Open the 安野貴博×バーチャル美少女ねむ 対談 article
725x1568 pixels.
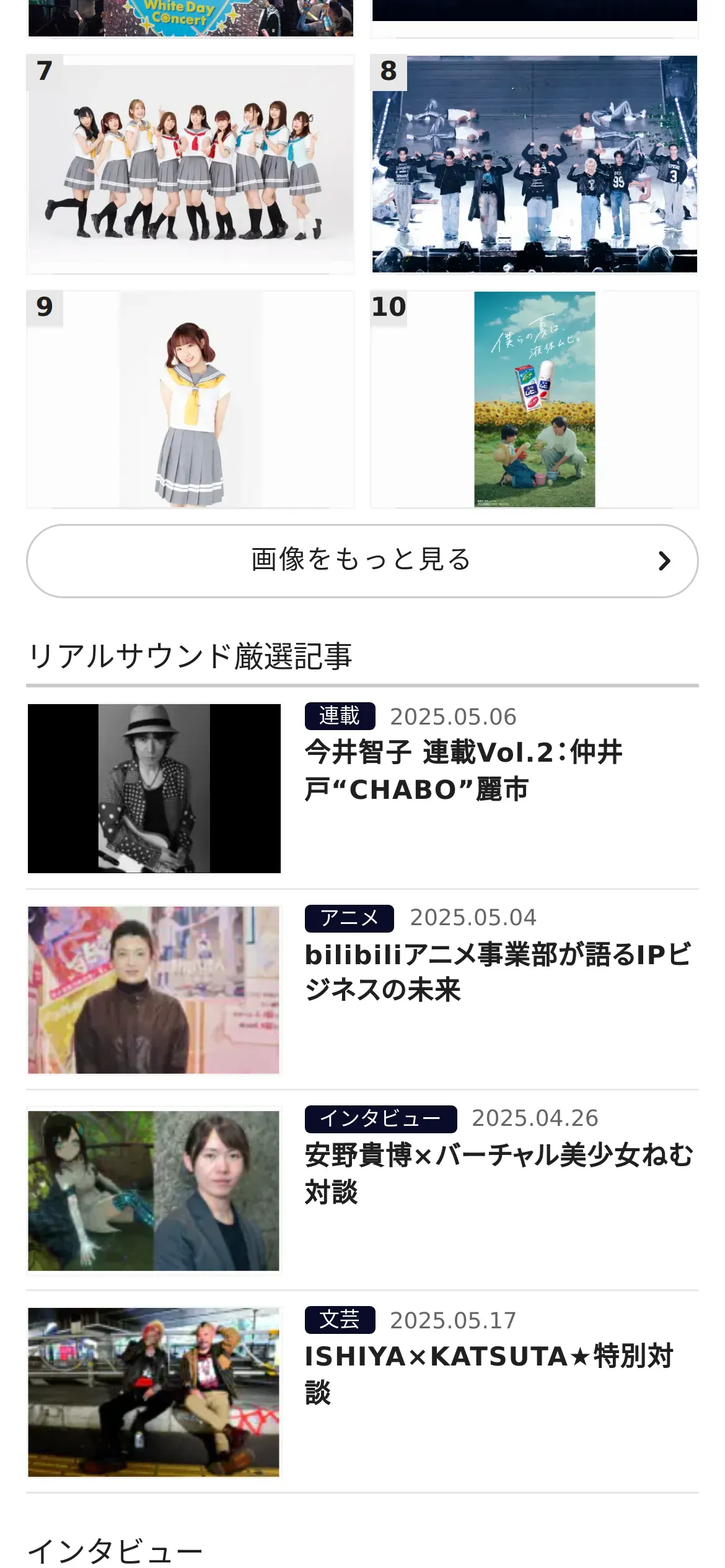[x=499, y=1173]
